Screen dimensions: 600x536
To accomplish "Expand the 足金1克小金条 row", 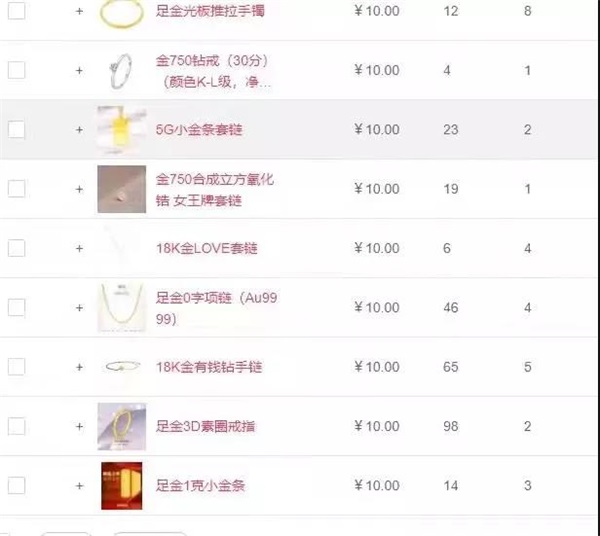I will point(79,486).
